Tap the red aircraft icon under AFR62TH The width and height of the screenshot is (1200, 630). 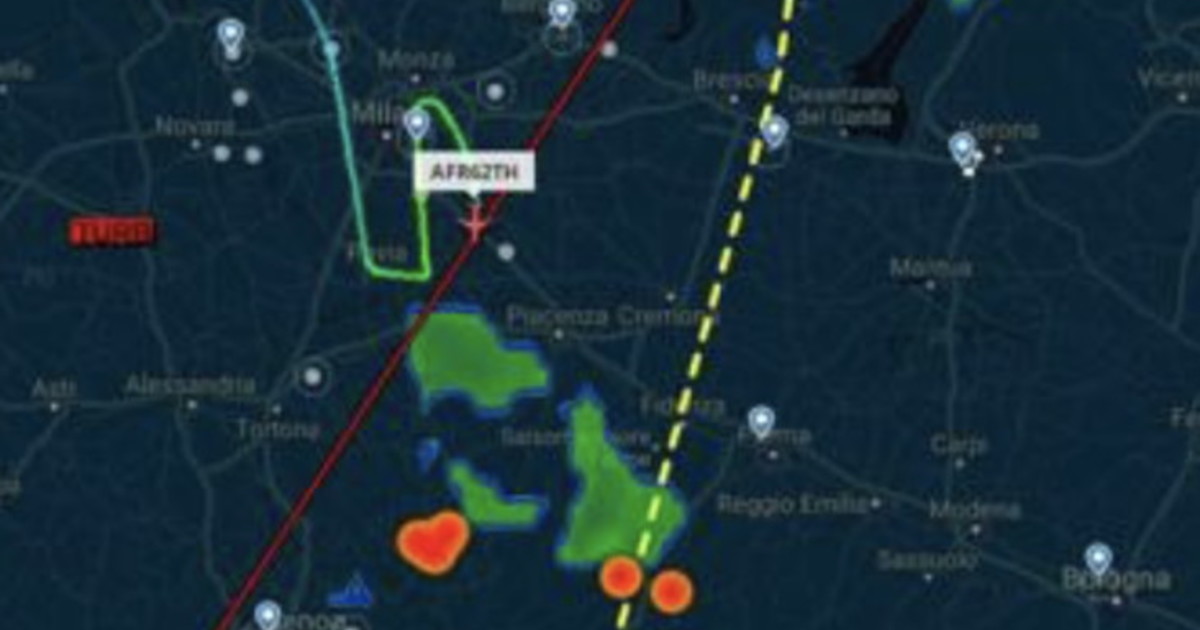point(476,222)
